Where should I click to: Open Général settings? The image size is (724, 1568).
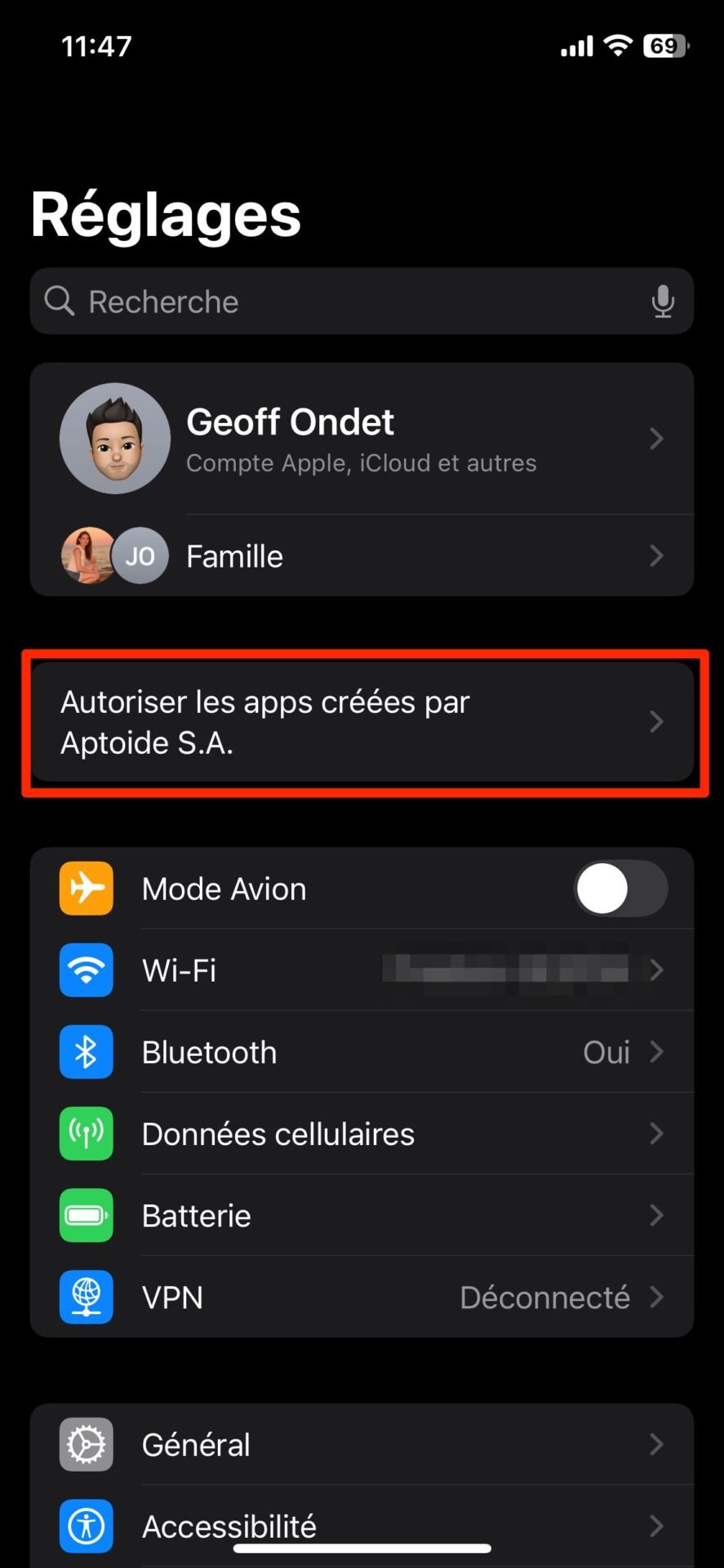click(x=362, y=1445)
